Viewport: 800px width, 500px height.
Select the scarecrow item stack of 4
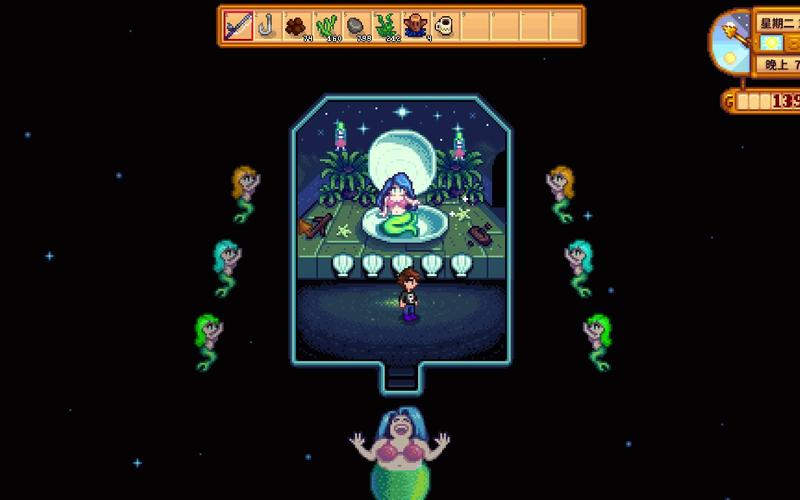(x=413, y=26)
